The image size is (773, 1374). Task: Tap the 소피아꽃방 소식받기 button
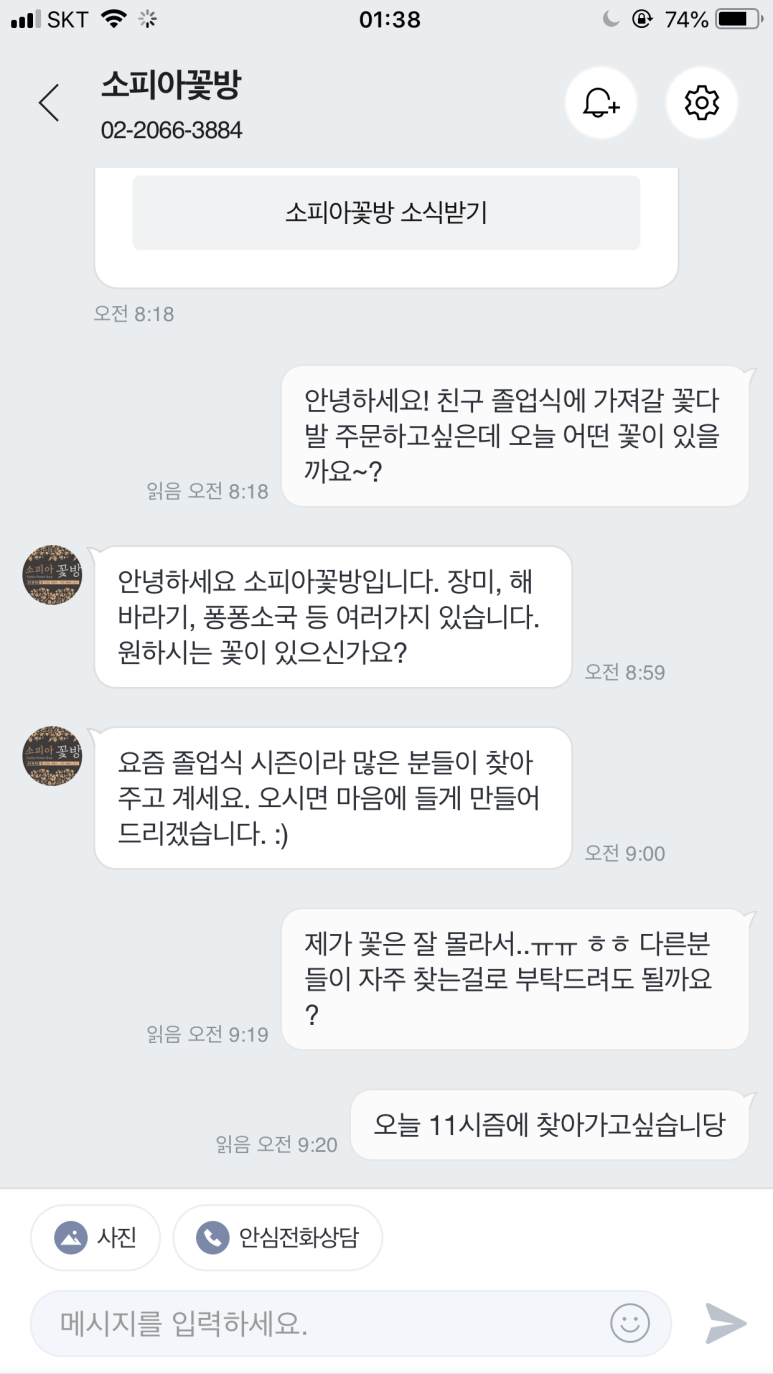(x=386, y=213)
